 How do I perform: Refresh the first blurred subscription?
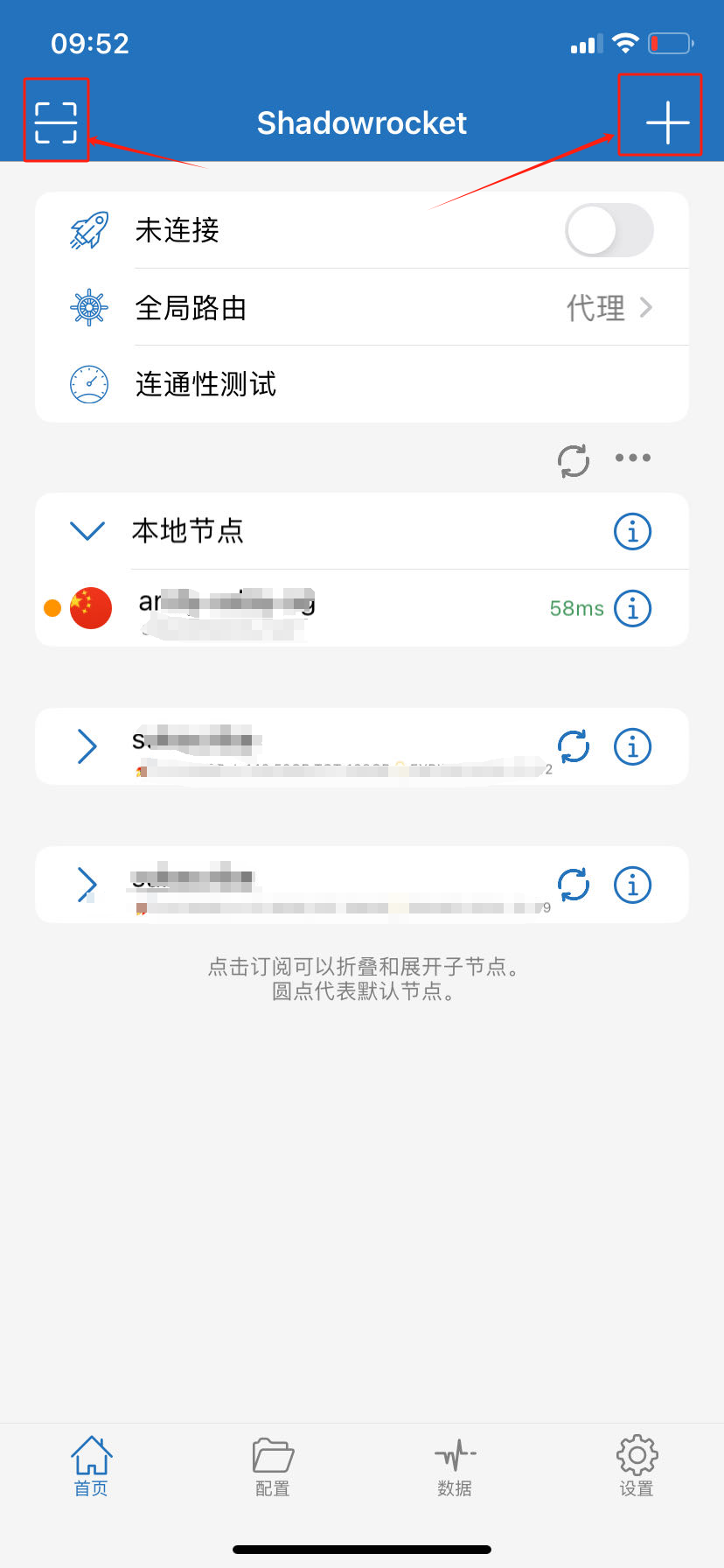coord(574,746)
